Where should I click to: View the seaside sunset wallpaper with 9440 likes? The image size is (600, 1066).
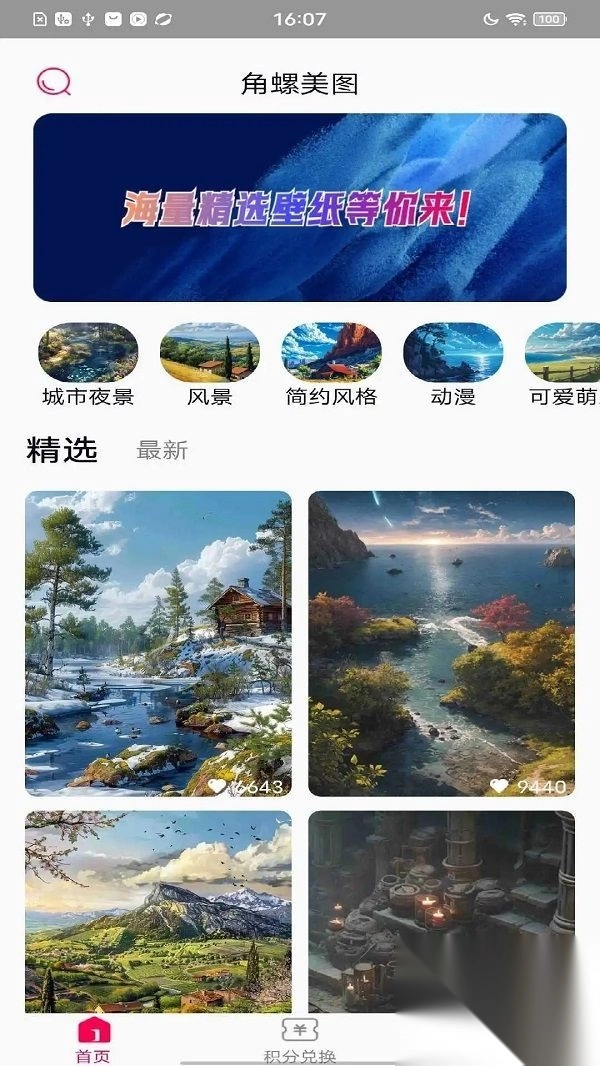pos(441,643)
